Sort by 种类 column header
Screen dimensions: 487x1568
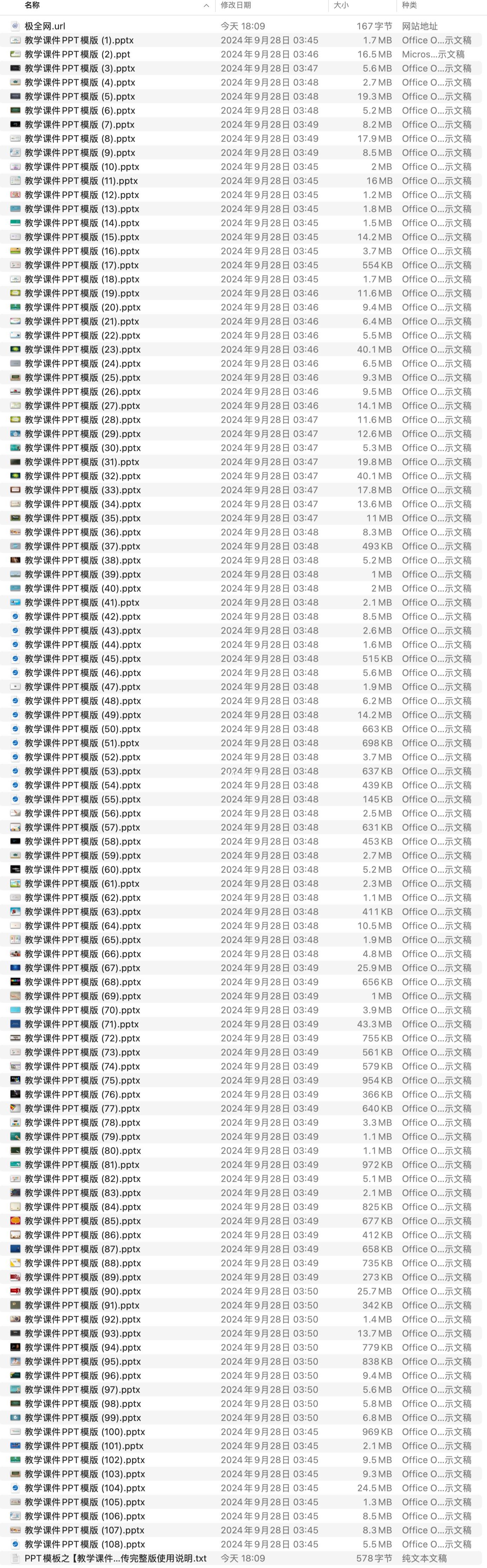409,6
